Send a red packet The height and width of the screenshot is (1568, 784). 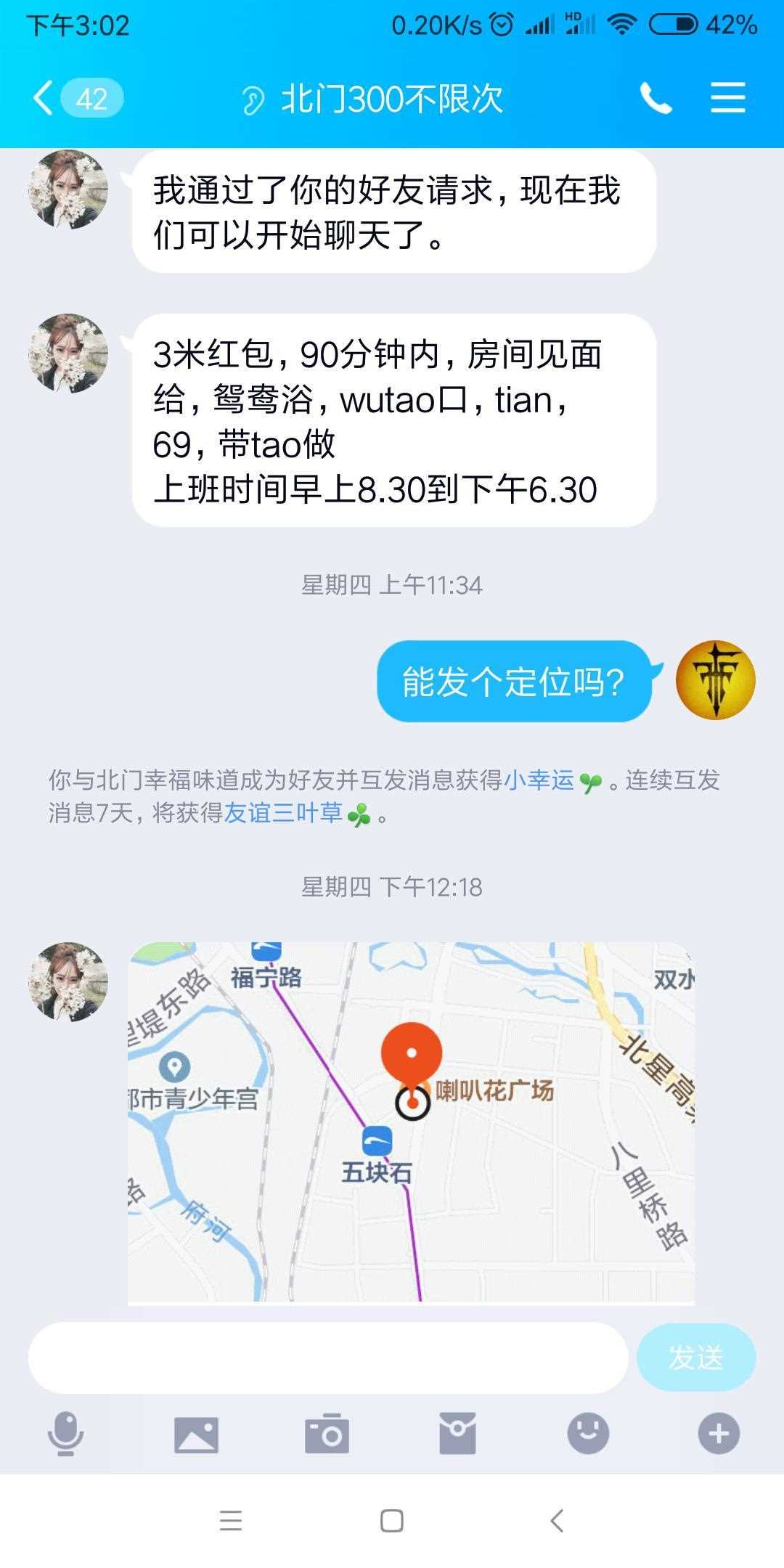[457, 1433]
